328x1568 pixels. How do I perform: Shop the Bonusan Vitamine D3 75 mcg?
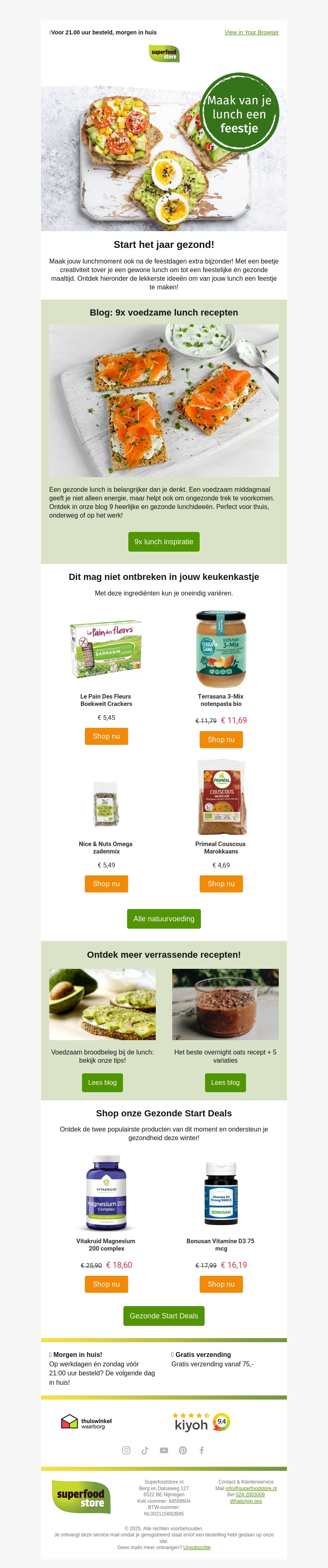coord(221,1284)
